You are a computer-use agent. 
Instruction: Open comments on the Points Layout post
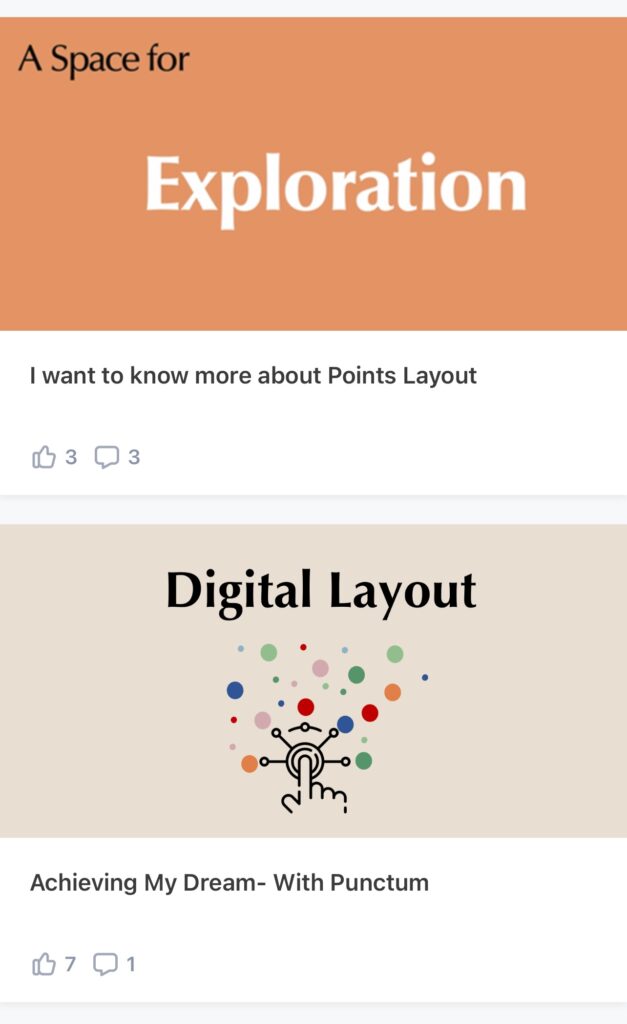click(107, 457)
